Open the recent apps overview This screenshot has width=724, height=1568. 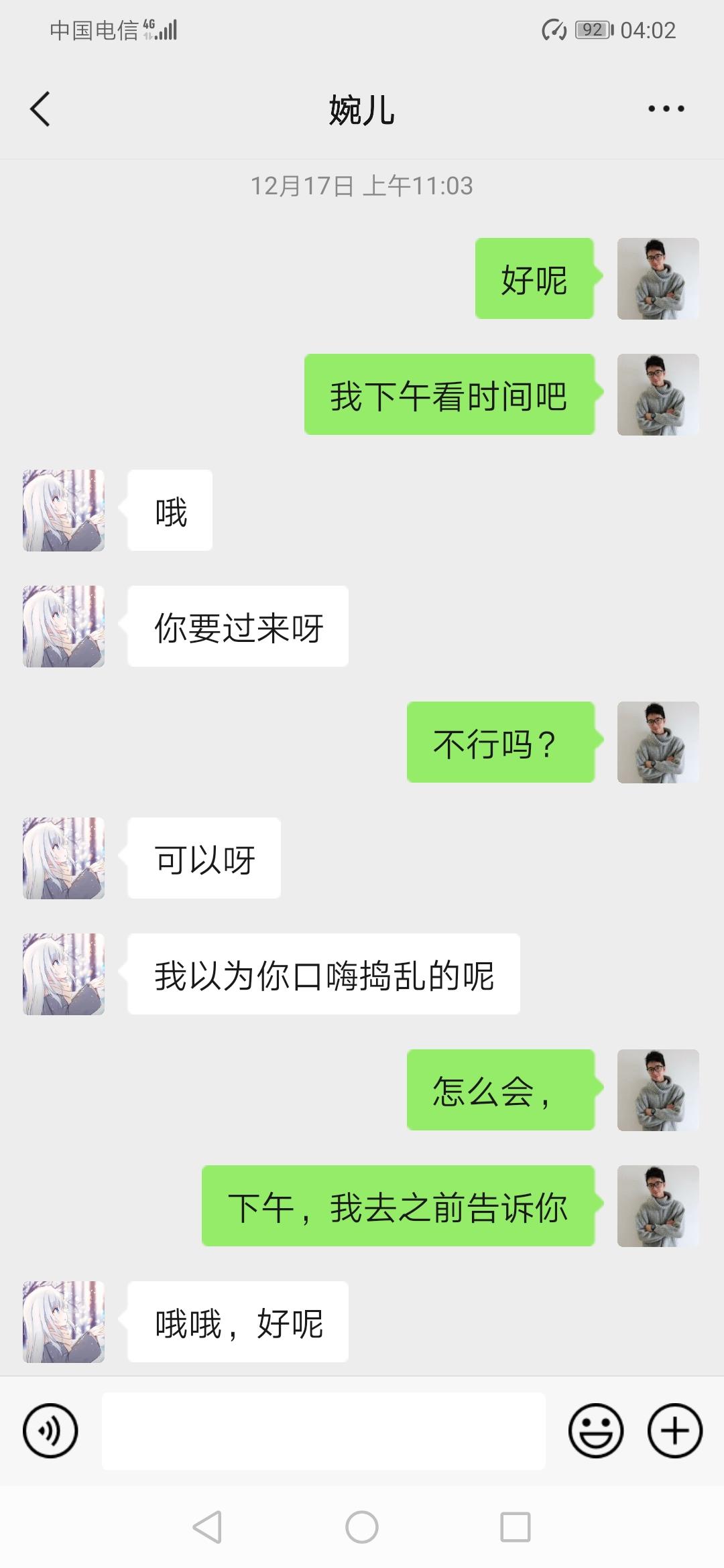tap(516, 1527)
